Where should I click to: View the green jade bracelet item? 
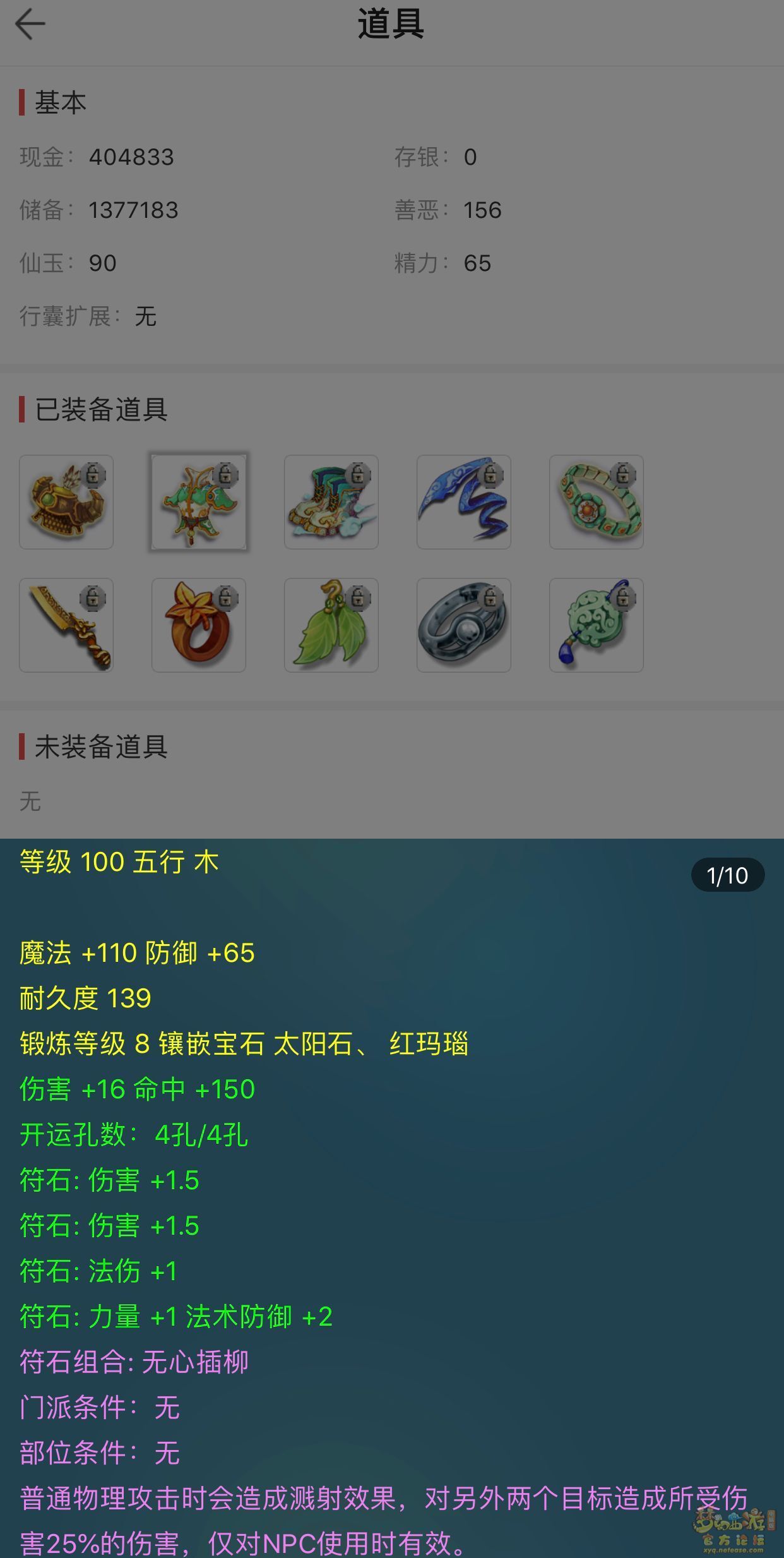click(x=597, y=502)
